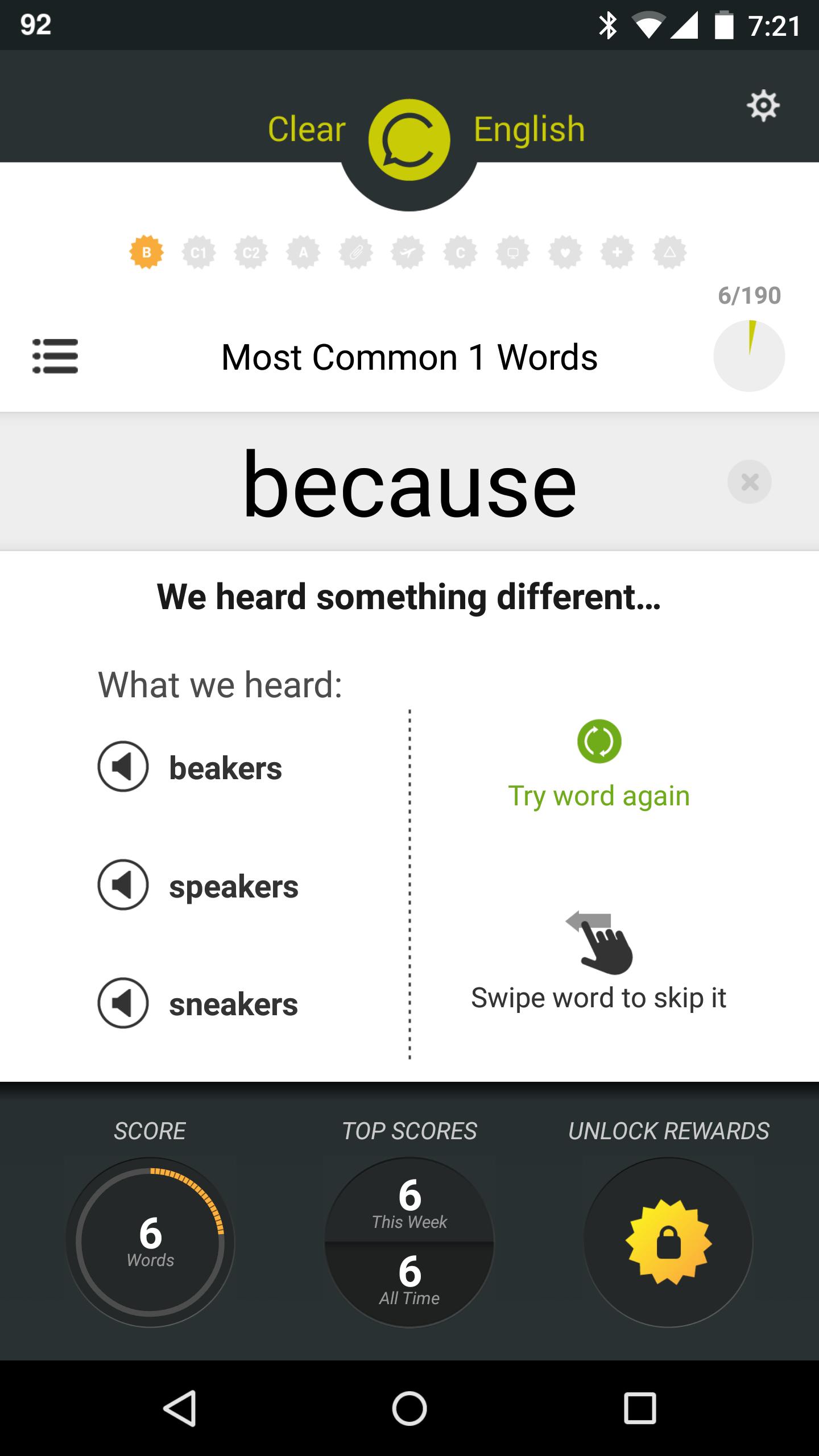Select the C1 level badge

tap(198, 252)
